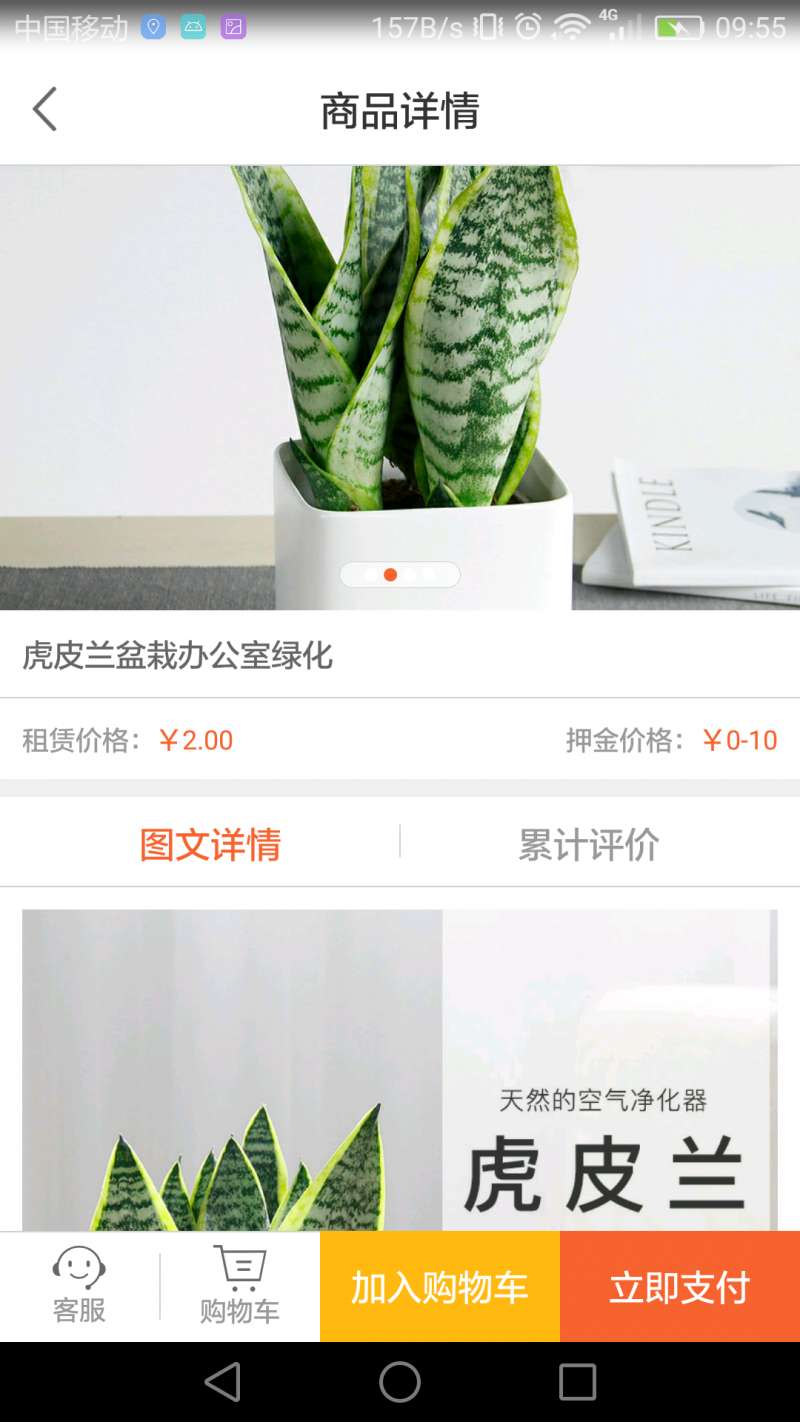Screen dimensions: 800x1422
Task: Tap the Android home button
Action: click(400, 1382)
